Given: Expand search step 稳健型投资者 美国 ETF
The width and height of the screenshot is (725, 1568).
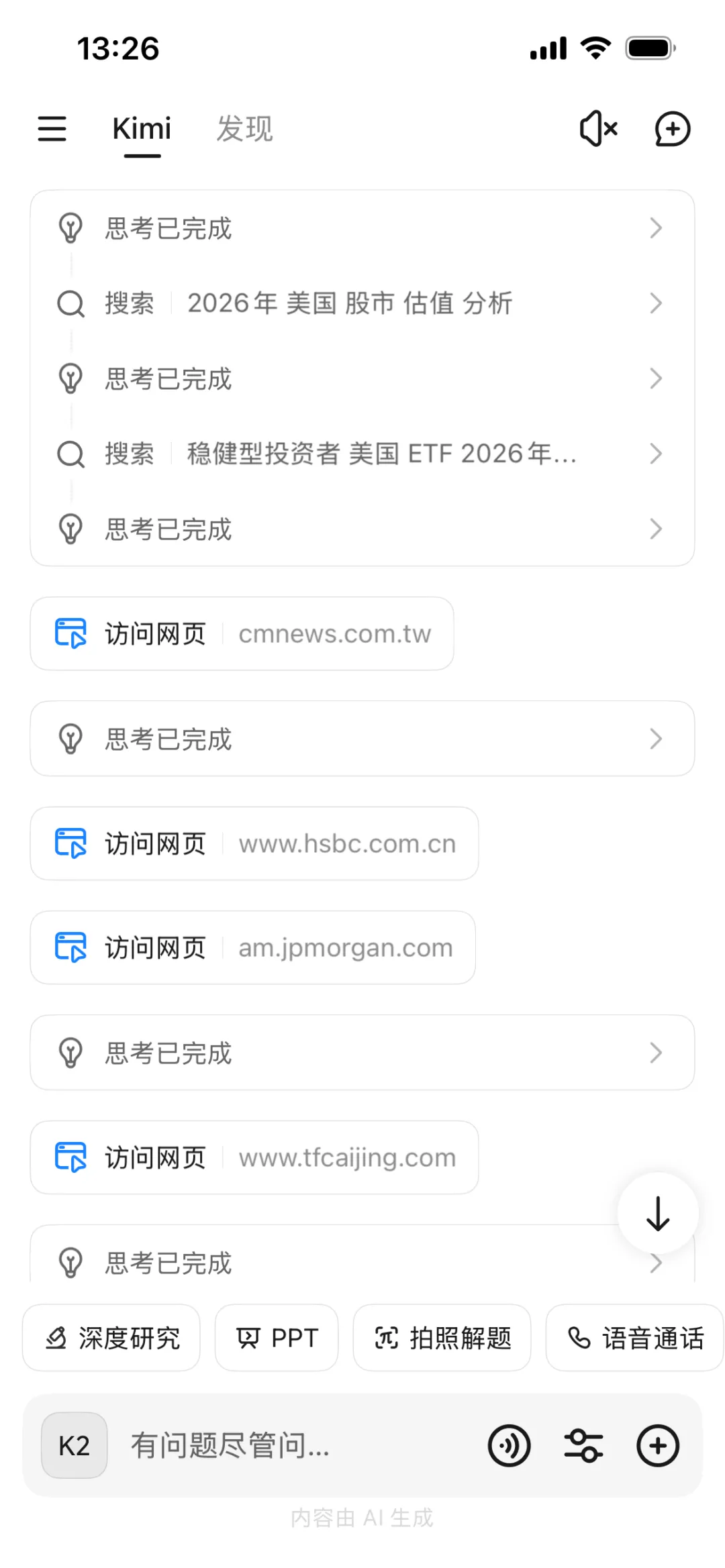Looking at the screenshot, I should (x=361, y=454).
